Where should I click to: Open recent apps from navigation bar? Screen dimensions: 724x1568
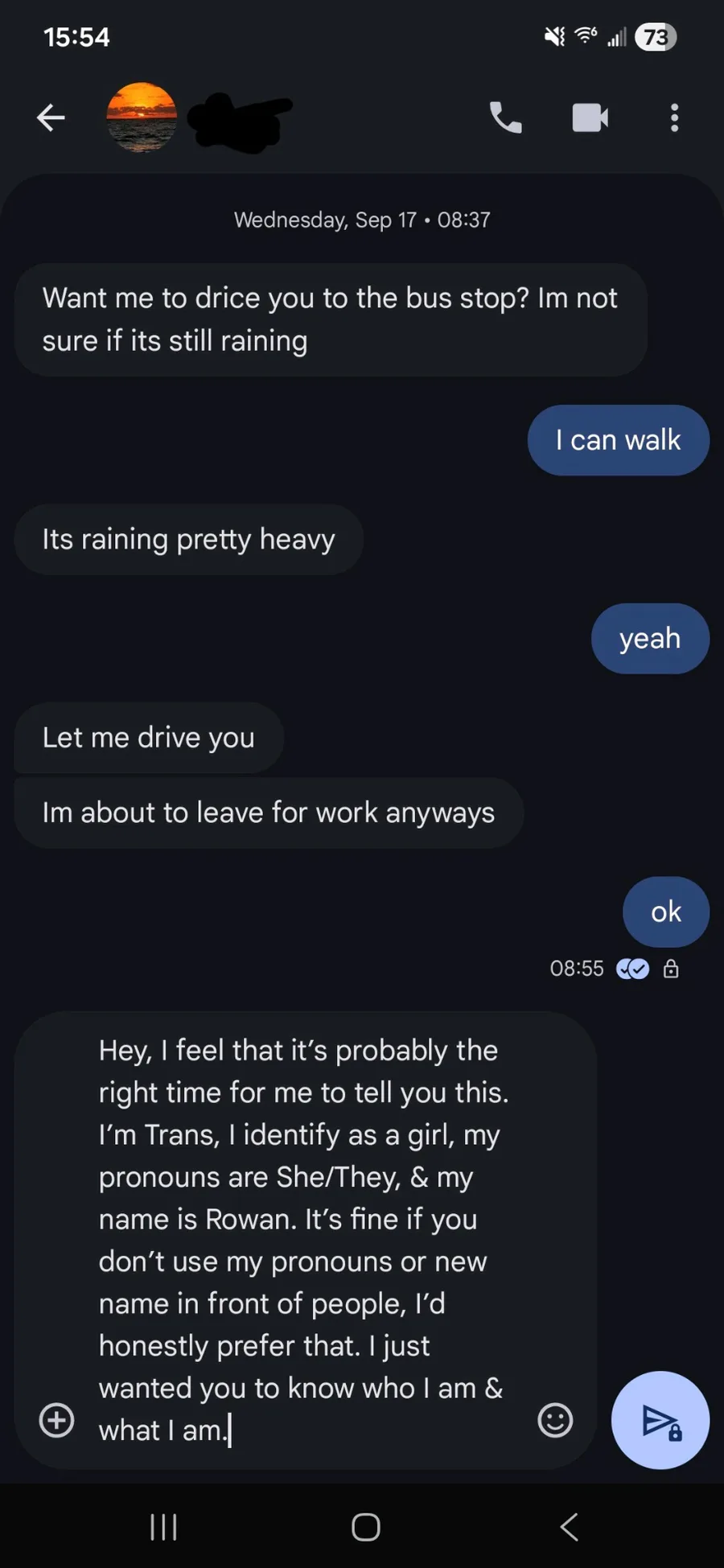coord(164,1526)
